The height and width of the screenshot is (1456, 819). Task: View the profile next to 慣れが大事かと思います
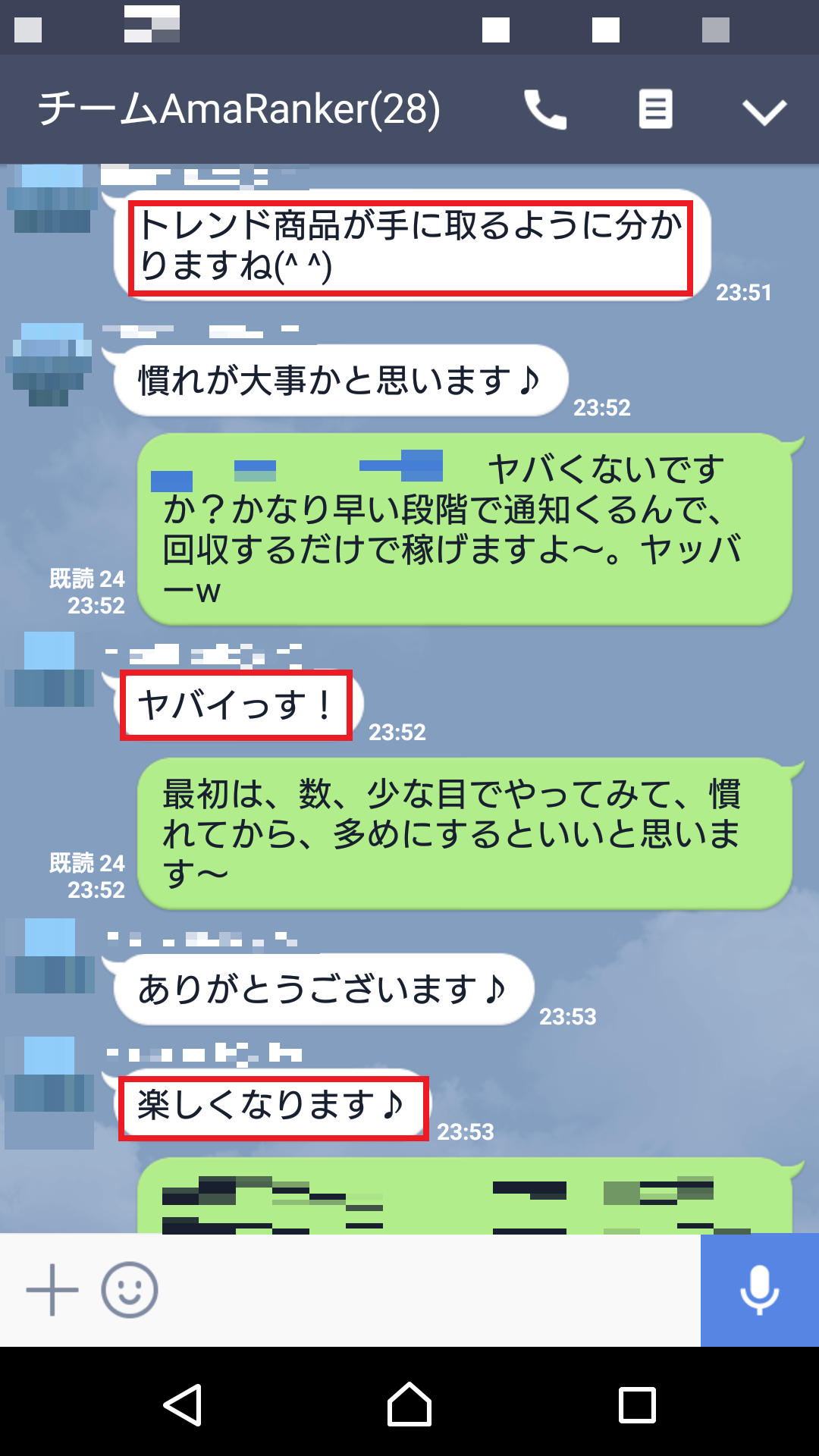click(50, 364)
